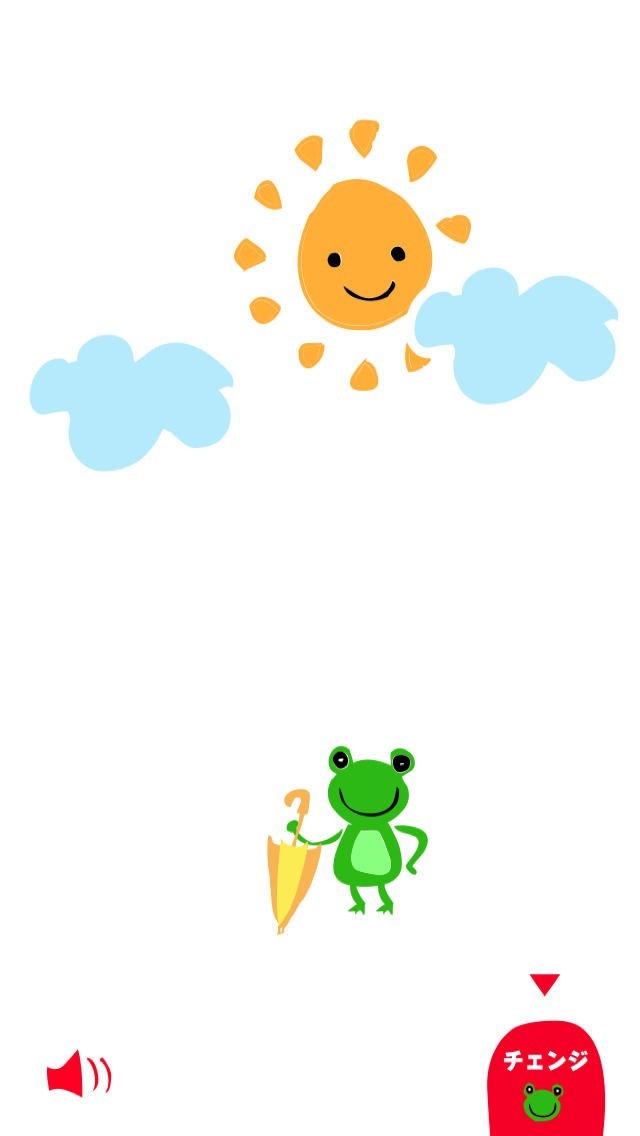Viewport: 640px width, 1136px height.
Task: Tap the red speaker sound icon
Action: coord(78,1074)
